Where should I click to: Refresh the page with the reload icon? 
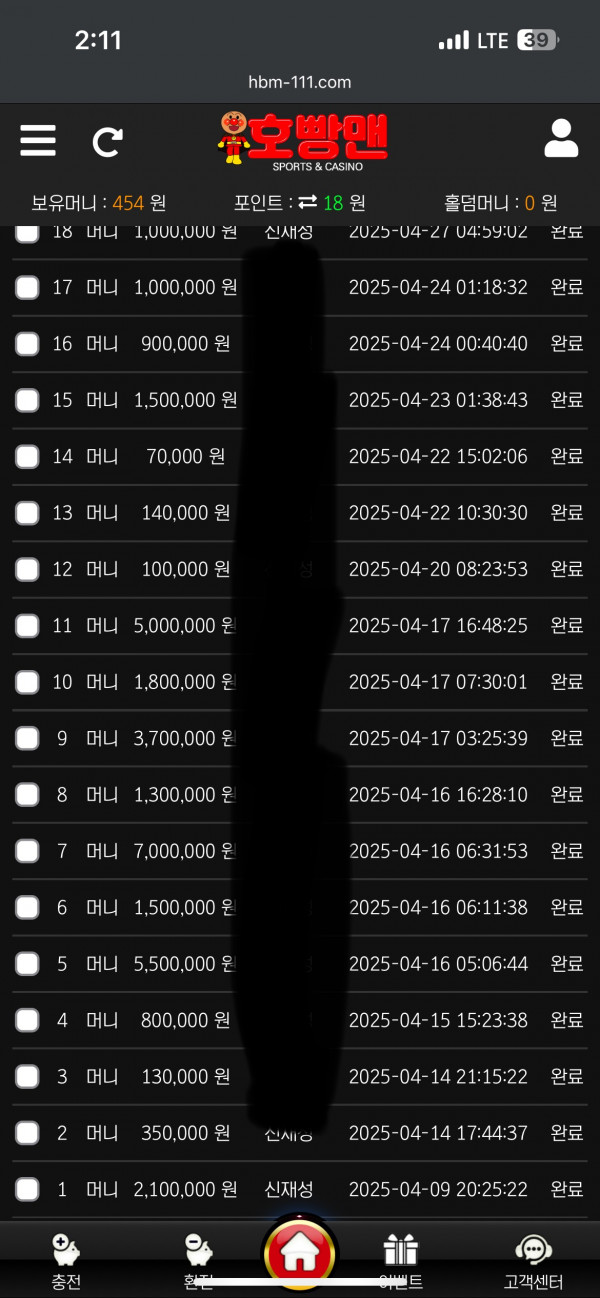click(x=107, y=142)
